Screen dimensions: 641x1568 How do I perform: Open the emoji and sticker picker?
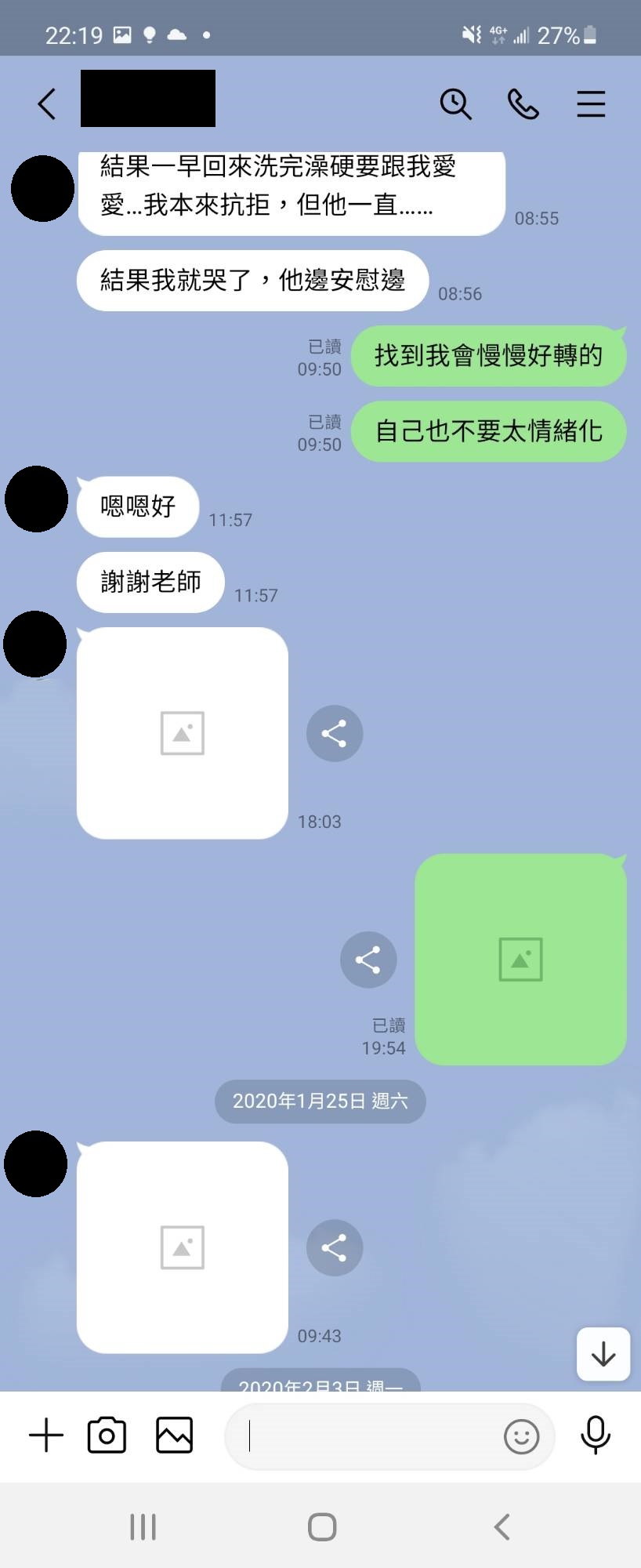point(521,1436)
